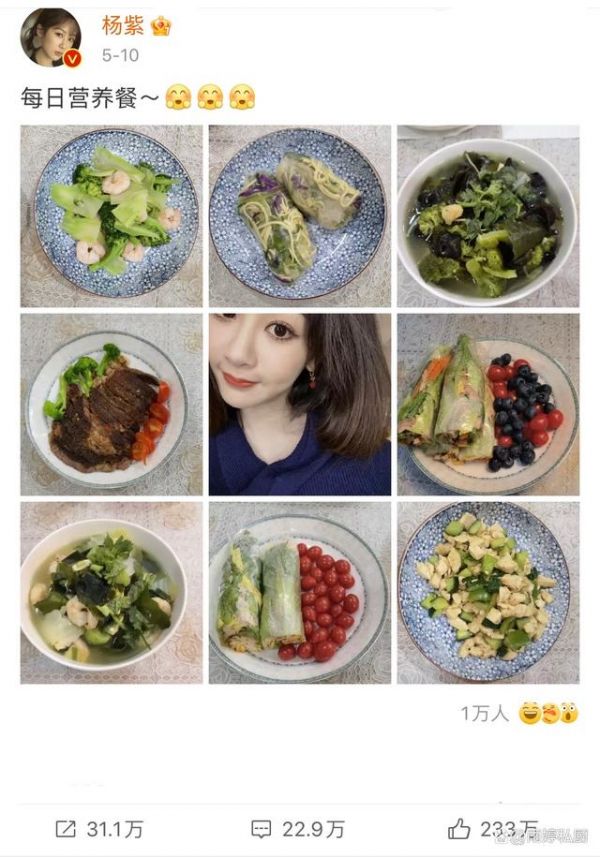View the selfie photo in the grid
600x857 pixels.
tap(299, 404)
